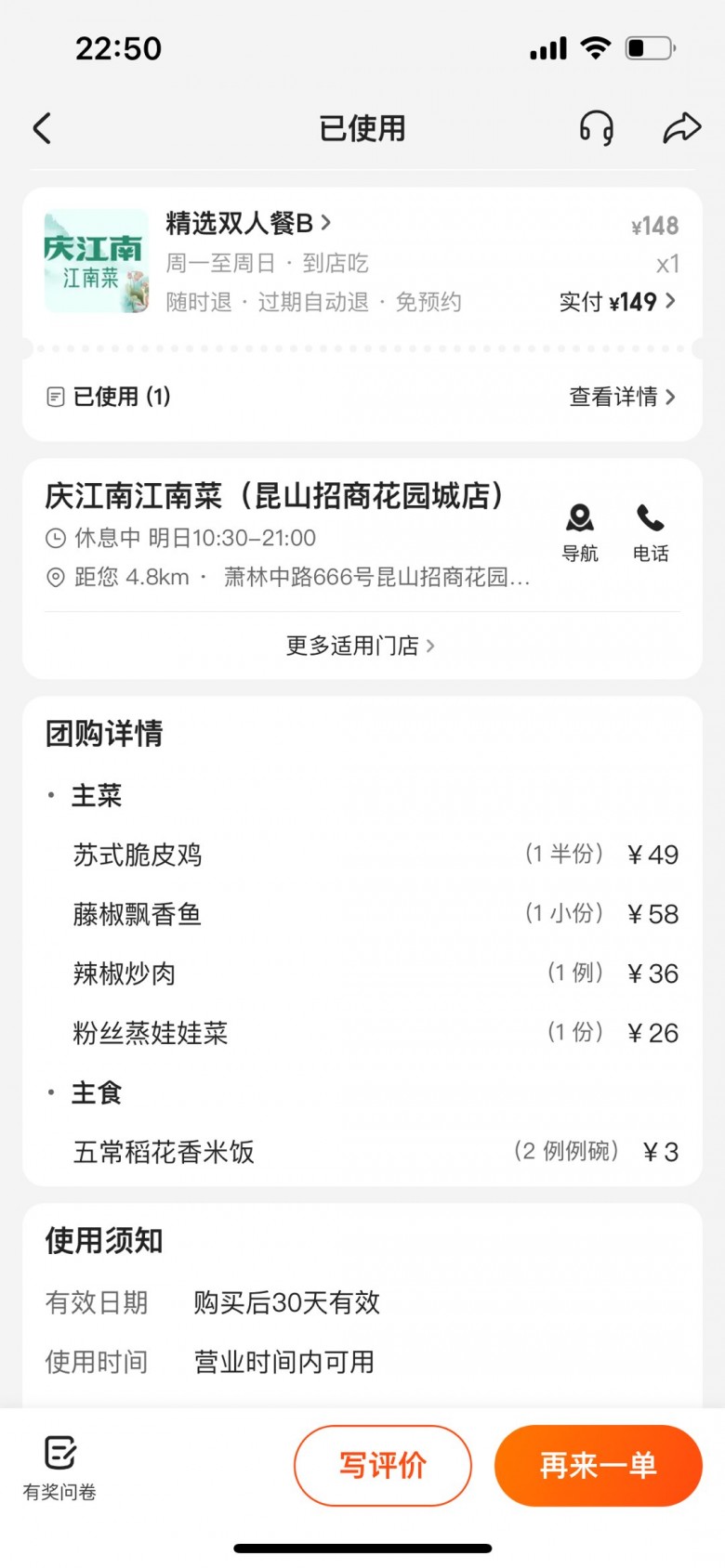Screen dimensions: 725x1568
Task: Call the restaurant via 电话
Action: (x=651, y=532)
